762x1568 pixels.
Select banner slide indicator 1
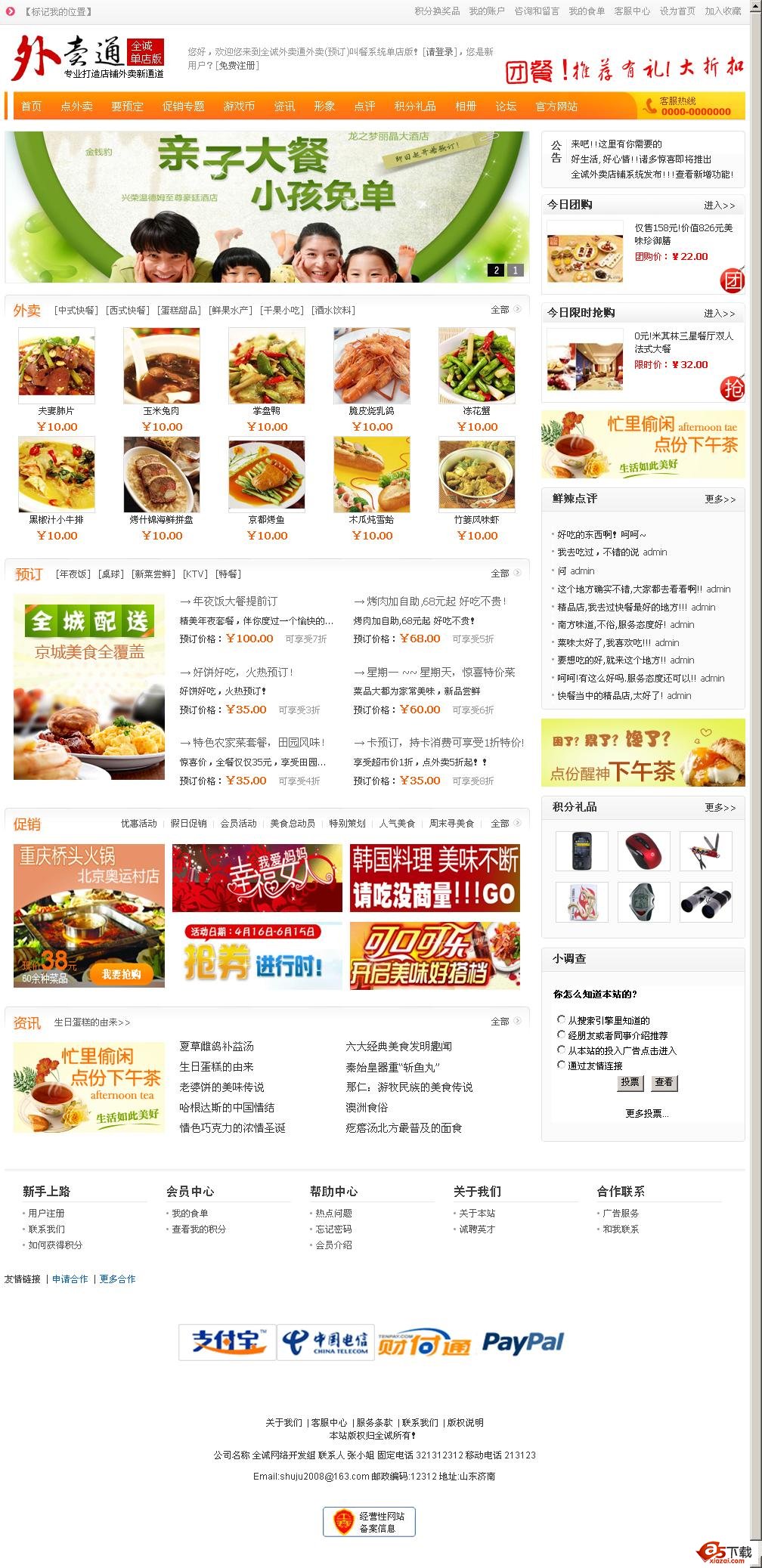515,270
